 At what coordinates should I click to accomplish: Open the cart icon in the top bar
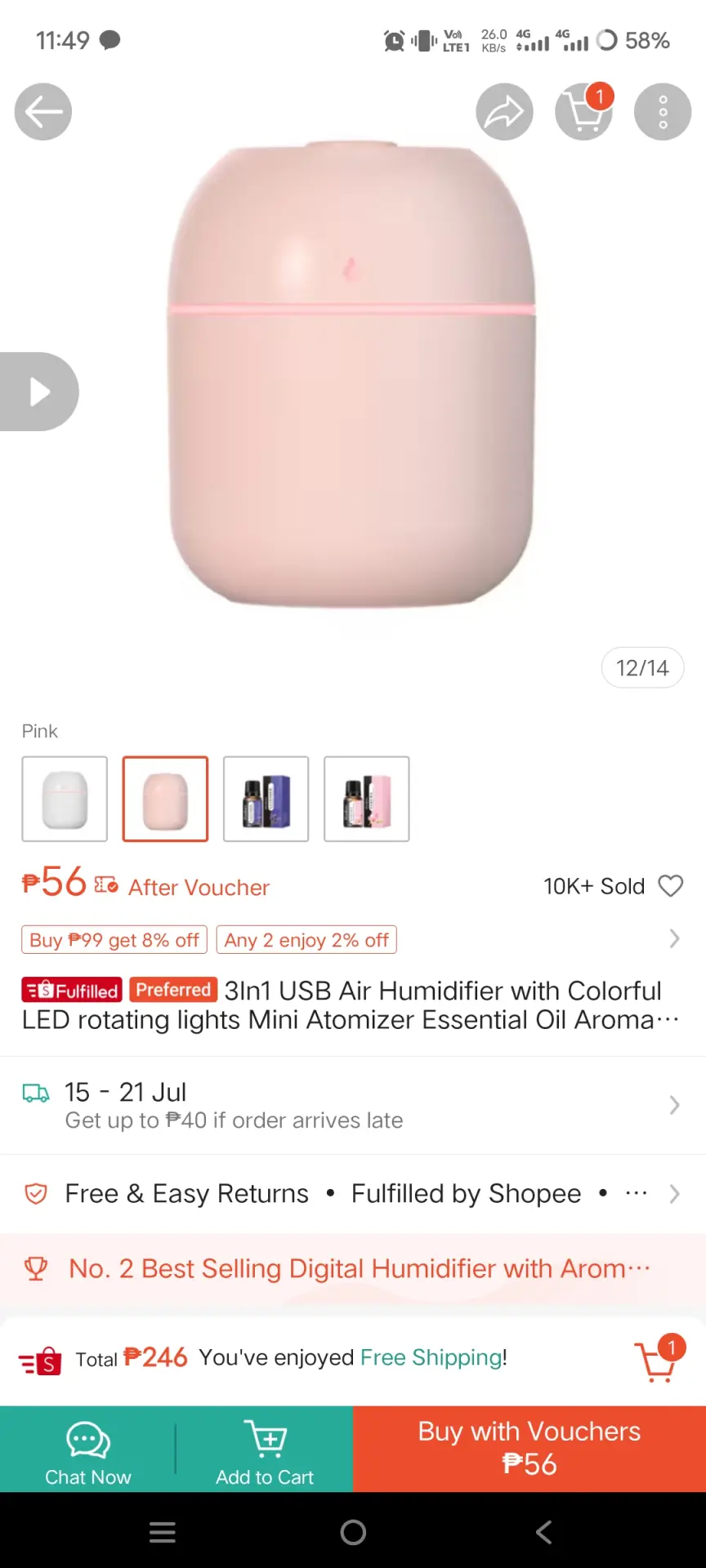(x=583, y=112)
